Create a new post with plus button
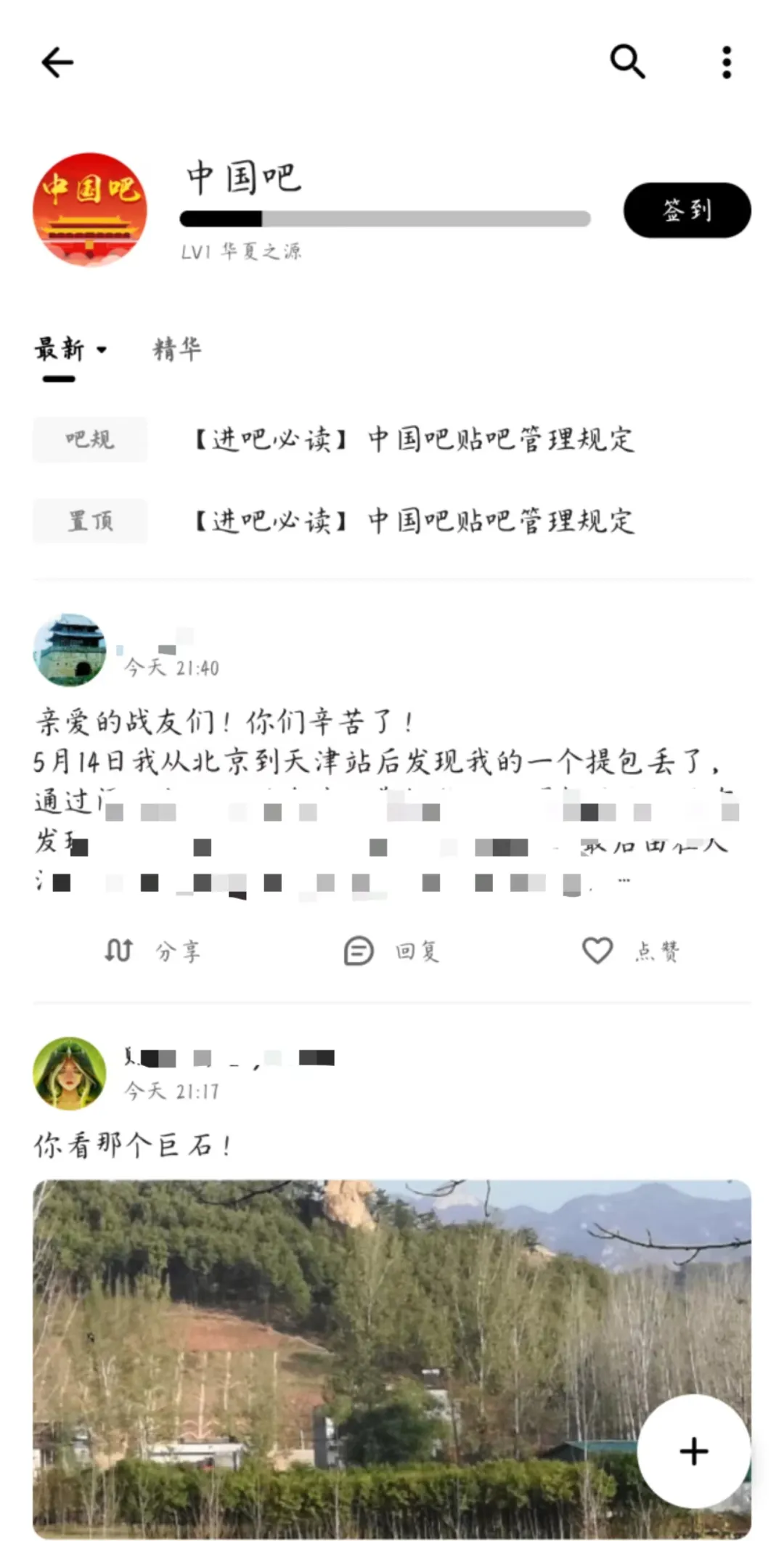This screenshot has height=1541, width=784. click(693, 1451)
